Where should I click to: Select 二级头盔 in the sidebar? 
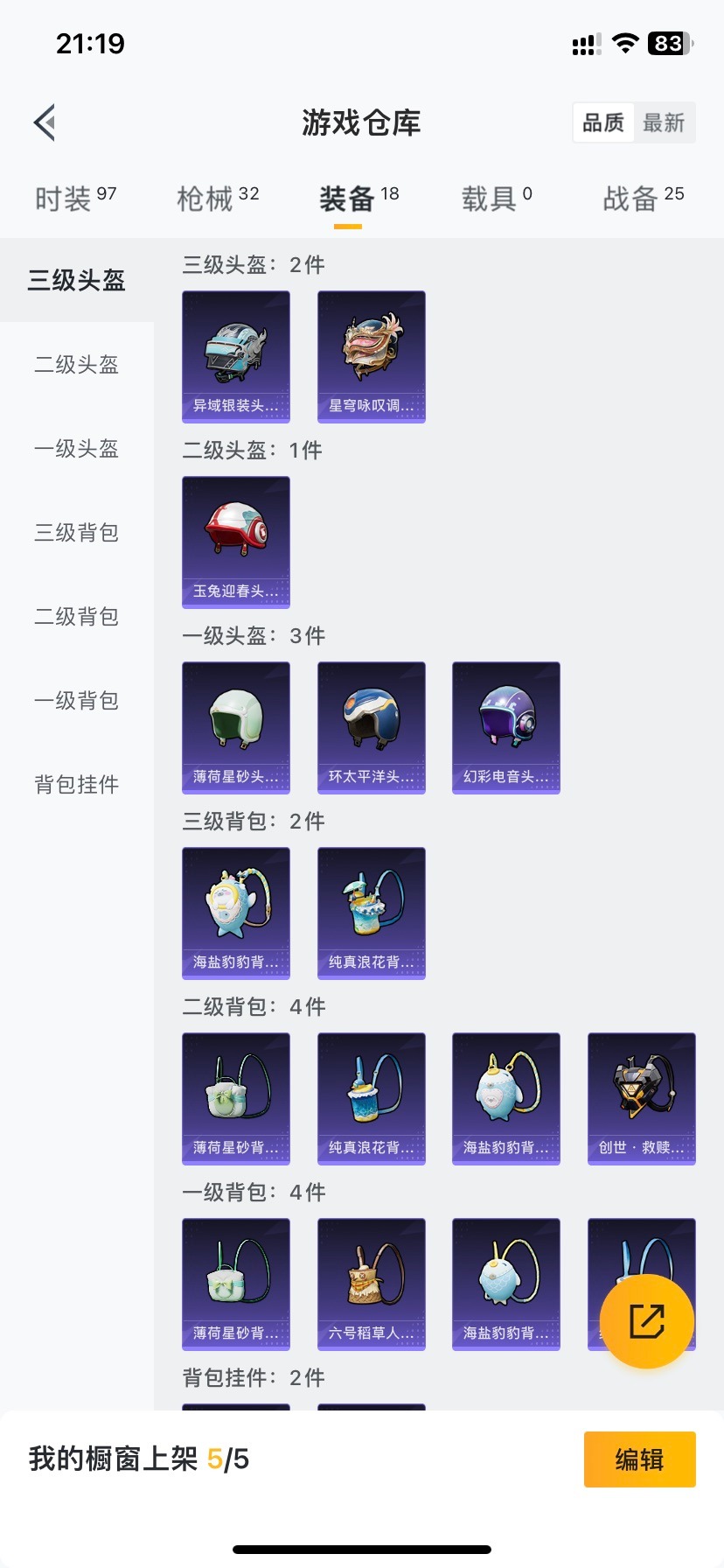(77, 365)
